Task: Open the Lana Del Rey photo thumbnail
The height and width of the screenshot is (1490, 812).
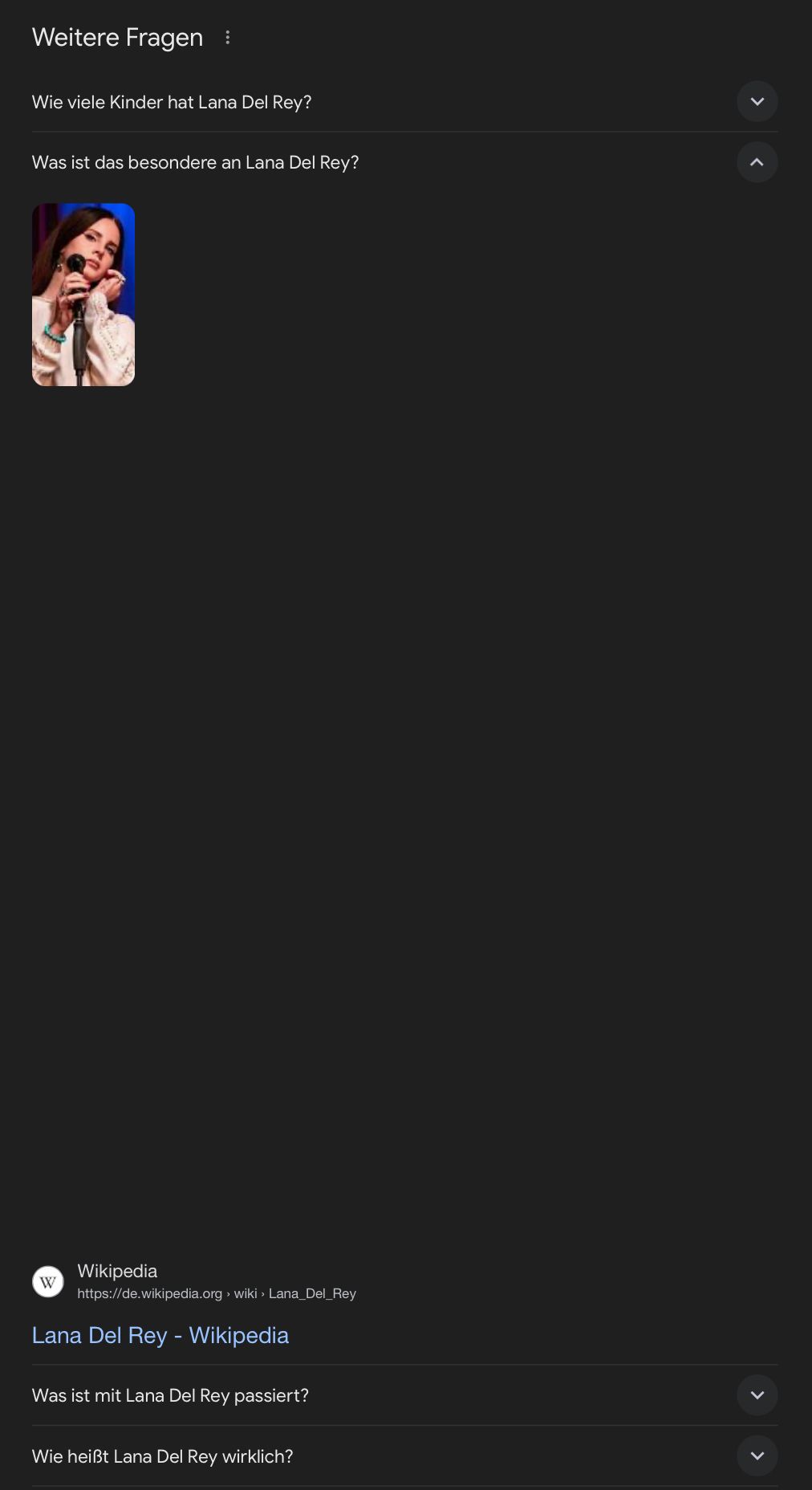Action: [x=83, y=295]
